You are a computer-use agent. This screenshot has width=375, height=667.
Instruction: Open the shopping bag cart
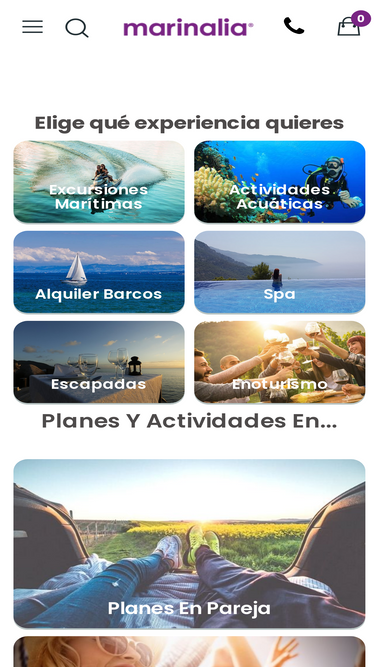pyautogui.click(x=353, y=24)
